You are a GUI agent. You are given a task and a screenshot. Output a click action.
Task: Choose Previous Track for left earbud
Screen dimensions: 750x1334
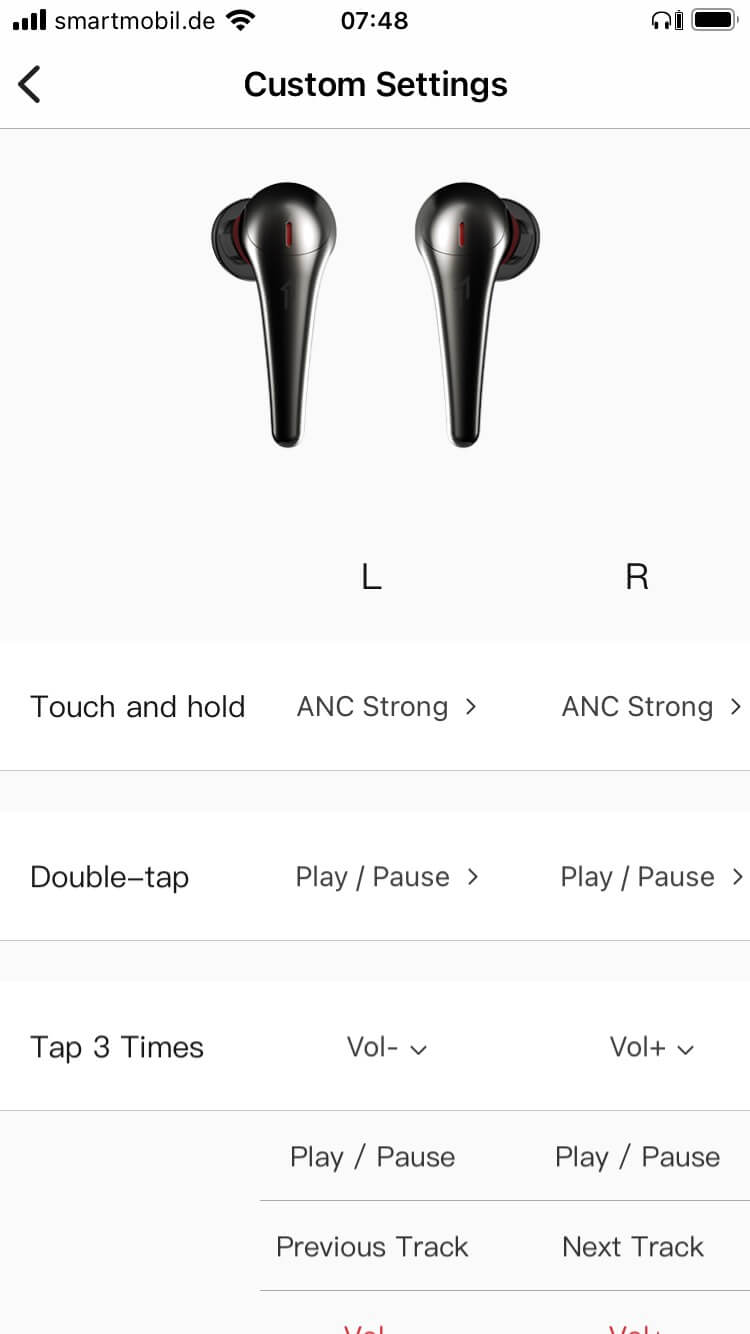click(372, 1247)
